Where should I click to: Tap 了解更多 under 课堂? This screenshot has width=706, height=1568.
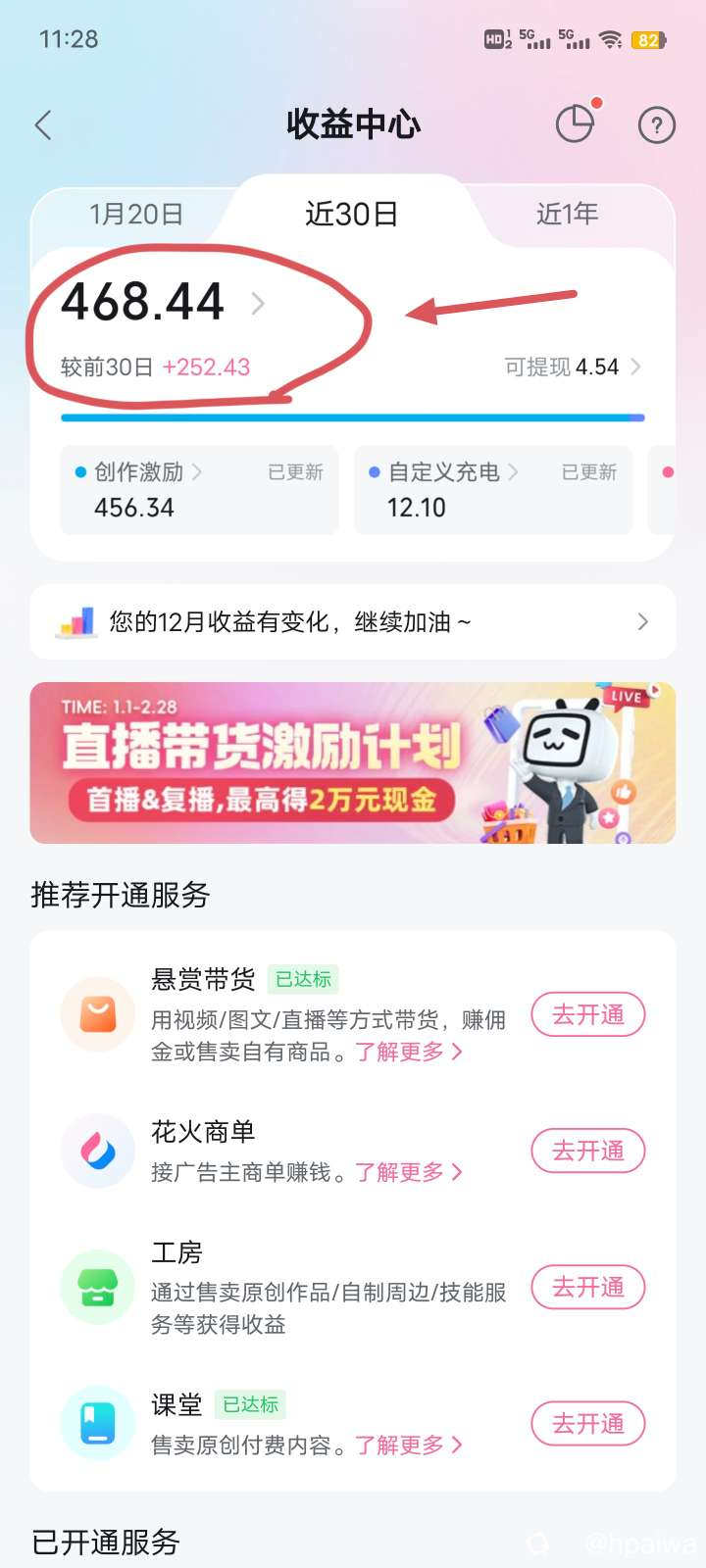click(x=408, y=1445)
